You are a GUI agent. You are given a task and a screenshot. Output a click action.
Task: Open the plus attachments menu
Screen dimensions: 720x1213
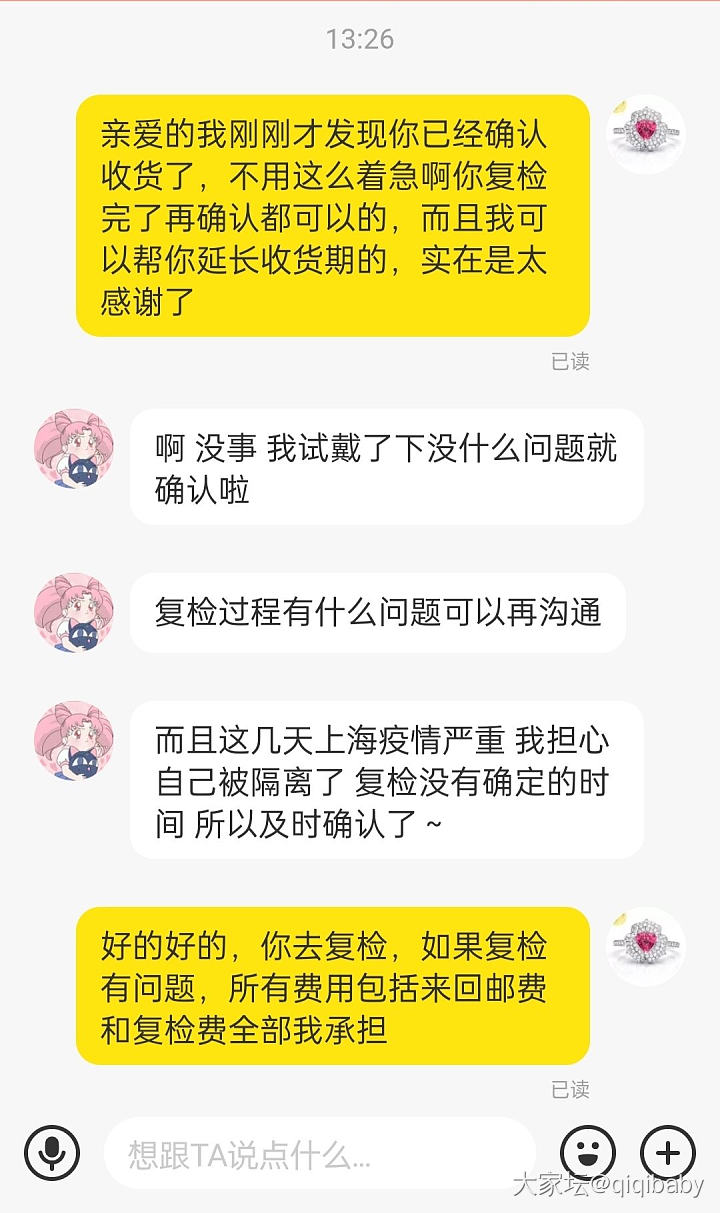(x=667, y=1152)
